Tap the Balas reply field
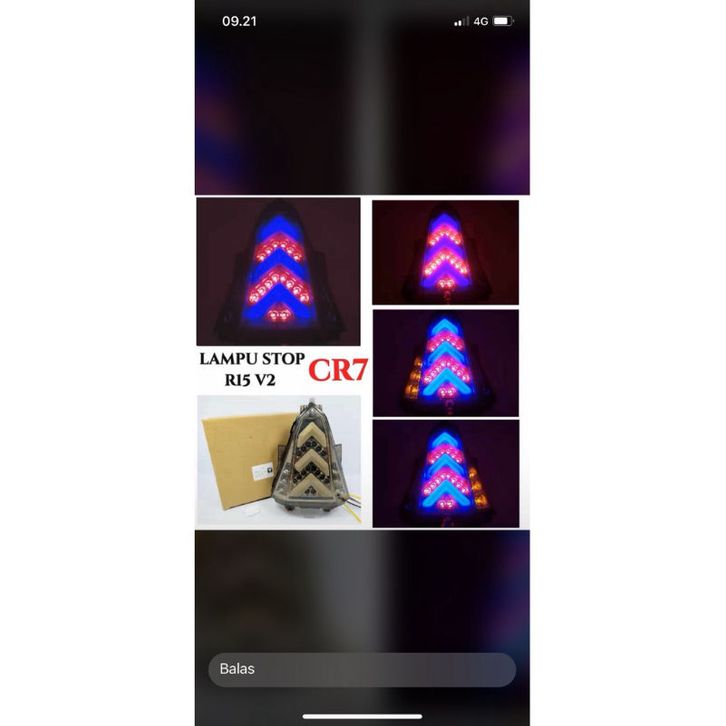The image size is (726, 726). [x=362, y=669]
